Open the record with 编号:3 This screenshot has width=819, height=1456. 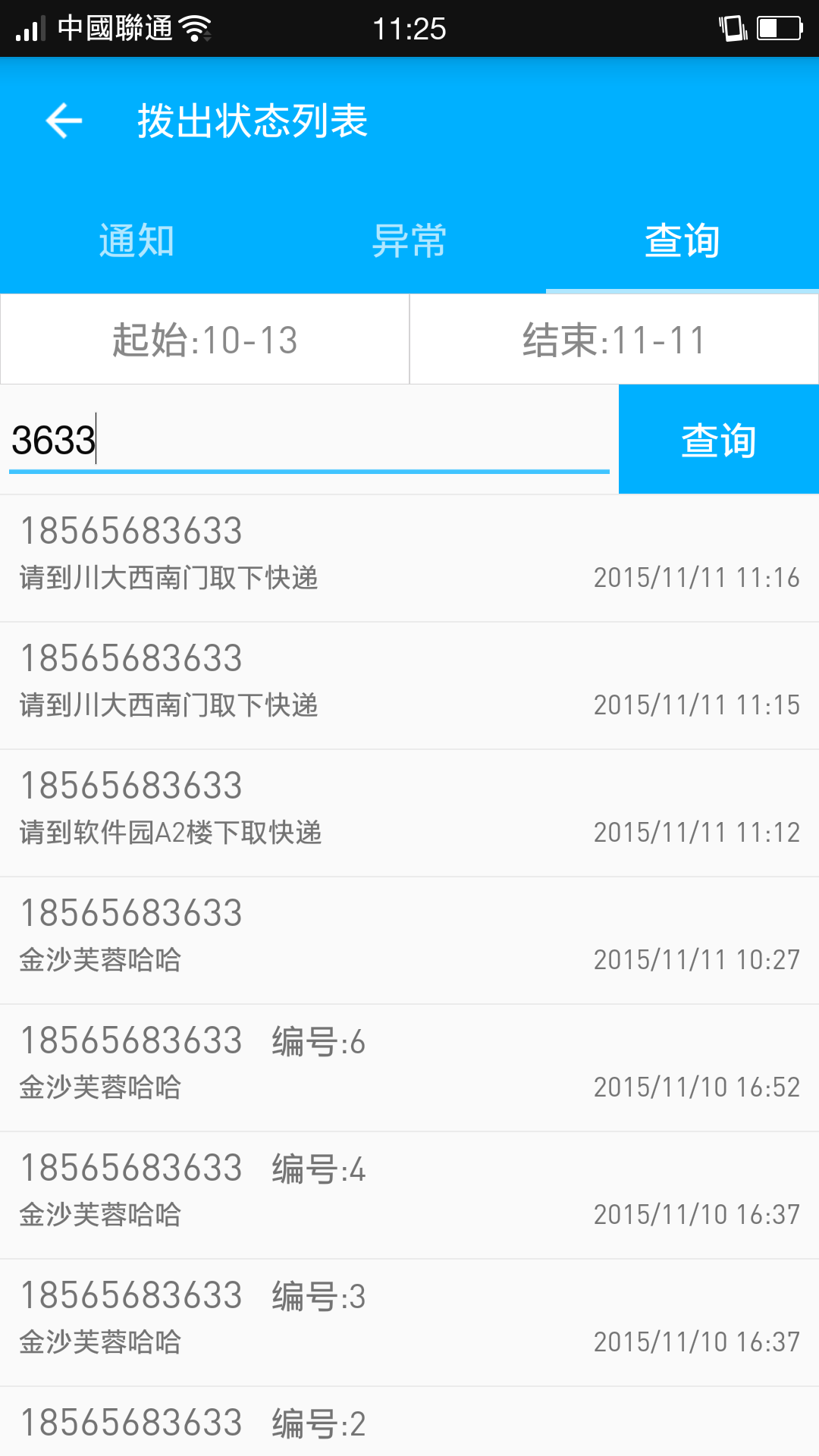(409, 1323)
